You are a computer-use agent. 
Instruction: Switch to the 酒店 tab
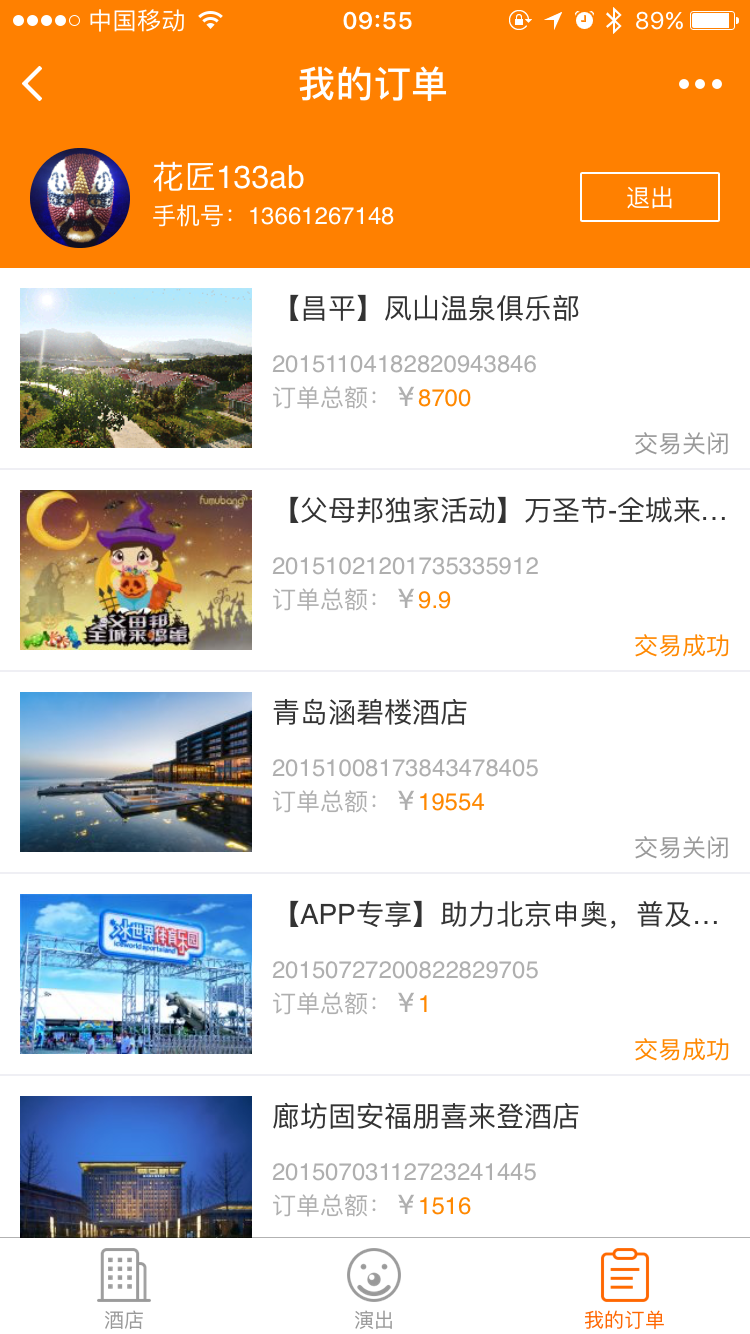tap(124, 1288)
